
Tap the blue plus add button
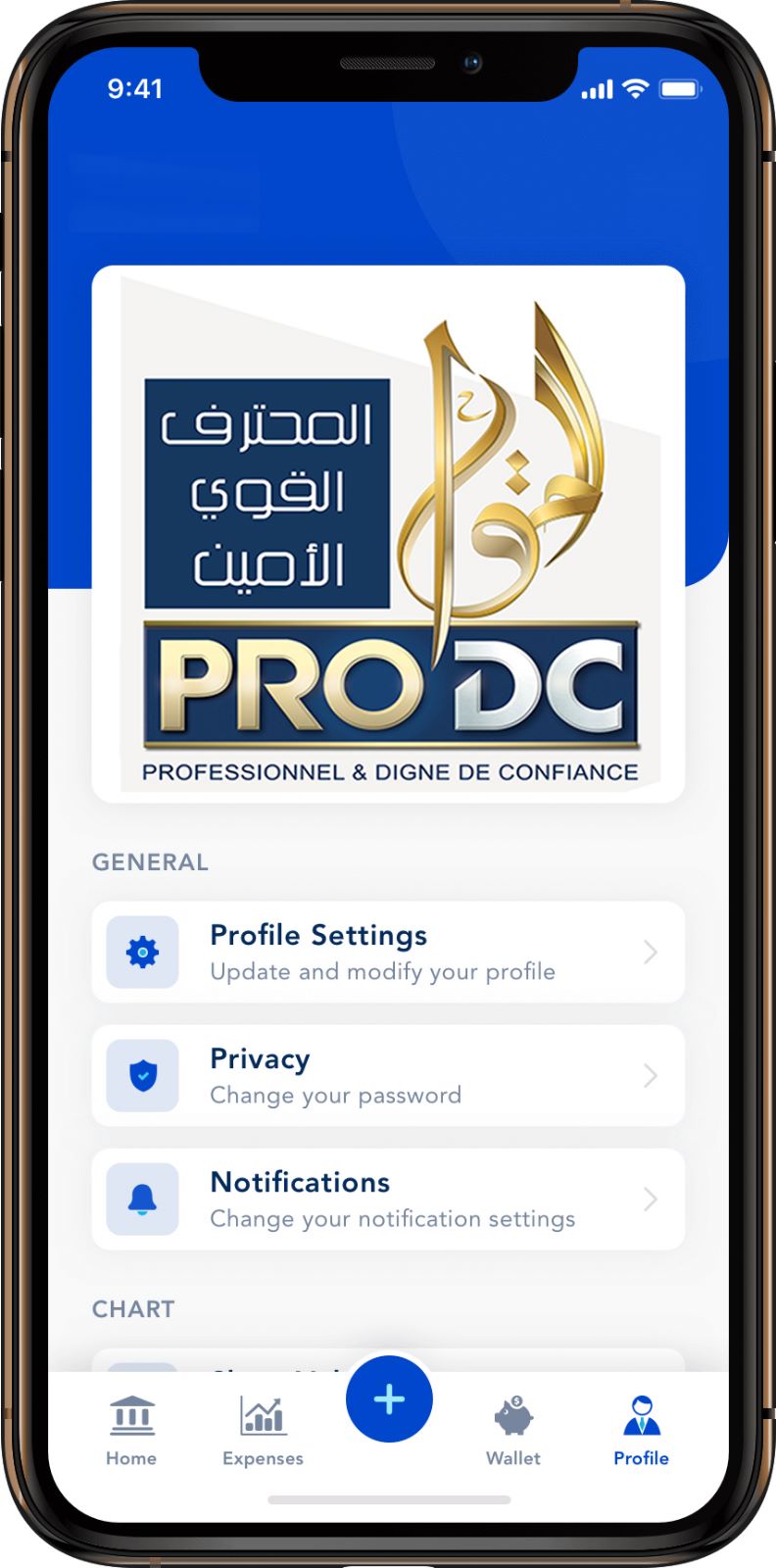click(389, 1399)
